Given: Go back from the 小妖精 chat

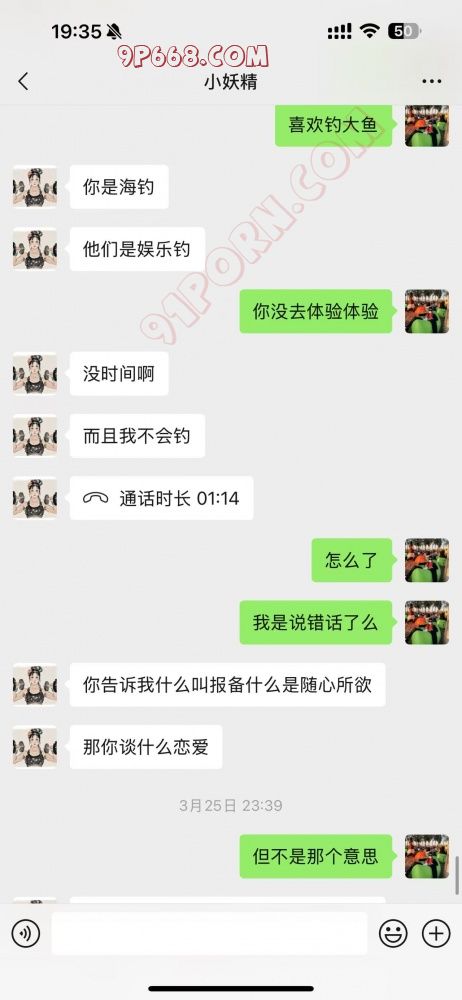Looking at the screenshot, I should pyautogui.click(x=24, y=81).
